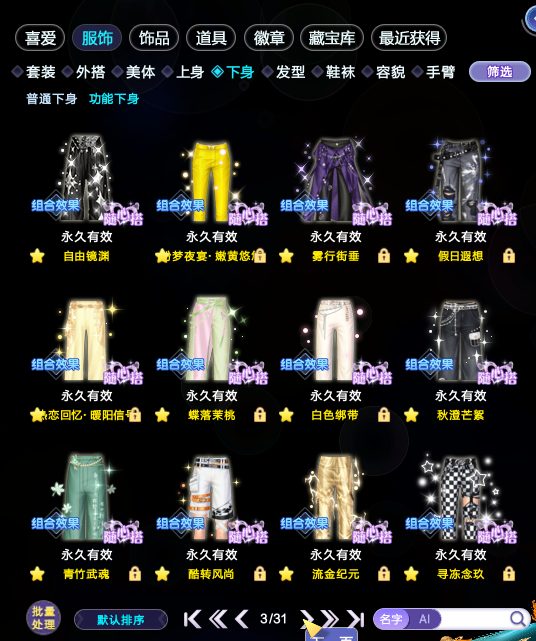Image resolution: width=536 pixels, height=641 pixels.
Task: Jump to the first page
Action: (192, 619)
